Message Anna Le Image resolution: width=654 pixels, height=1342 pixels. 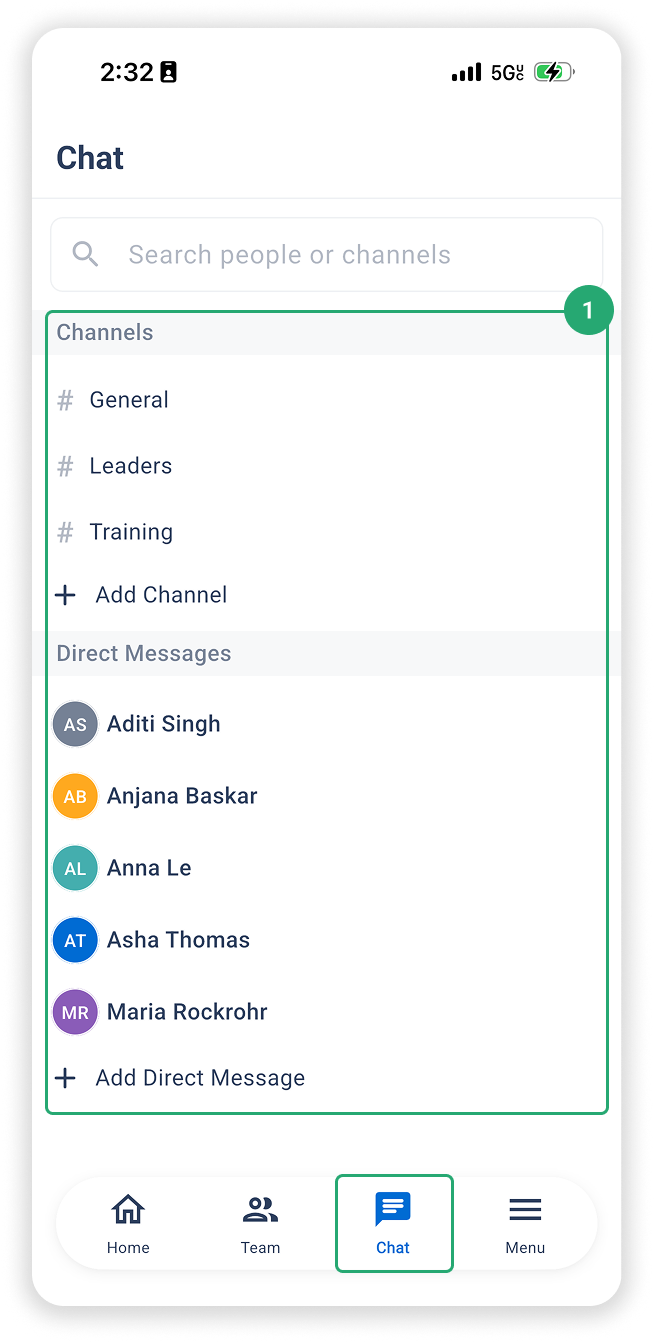[326, 868]
